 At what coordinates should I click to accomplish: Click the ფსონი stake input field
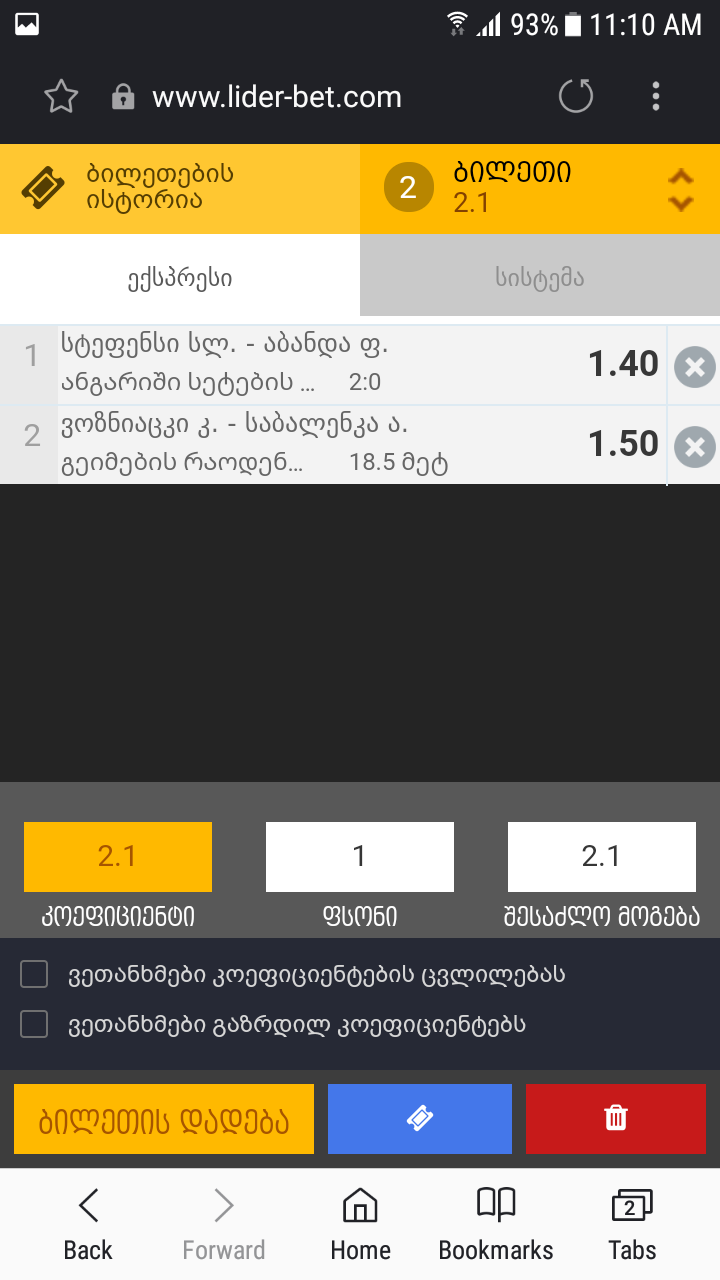(x=359, y=856)
